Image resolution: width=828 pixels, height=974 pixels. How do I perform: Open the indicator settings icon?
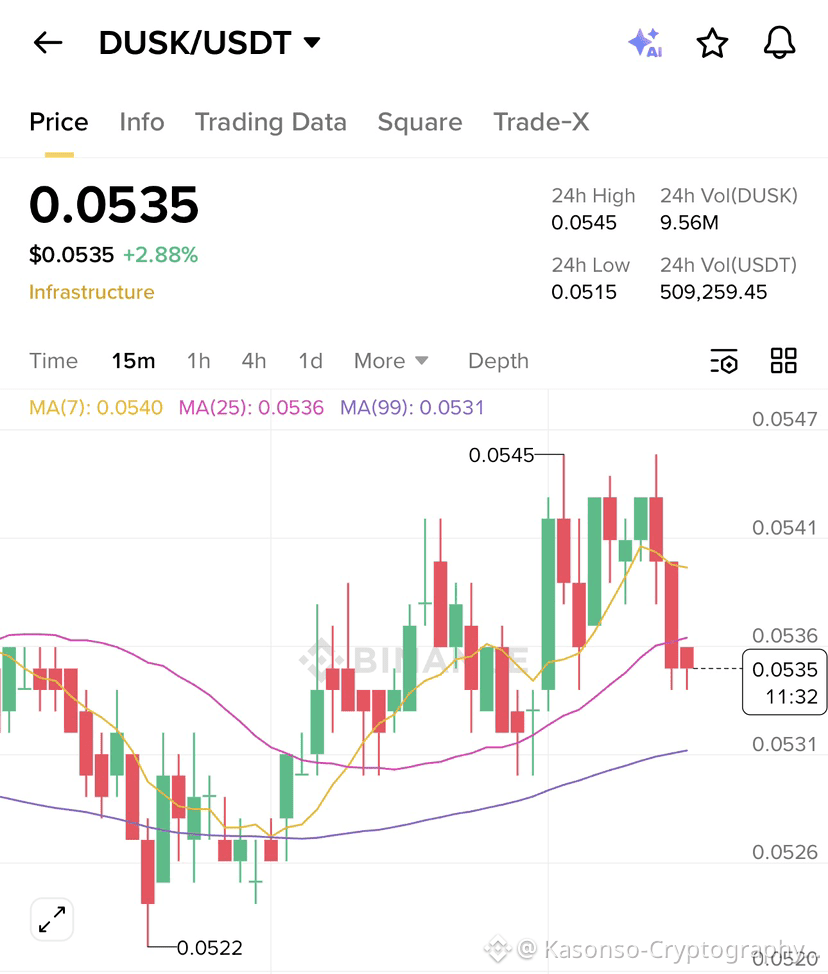tap(724, 361)
